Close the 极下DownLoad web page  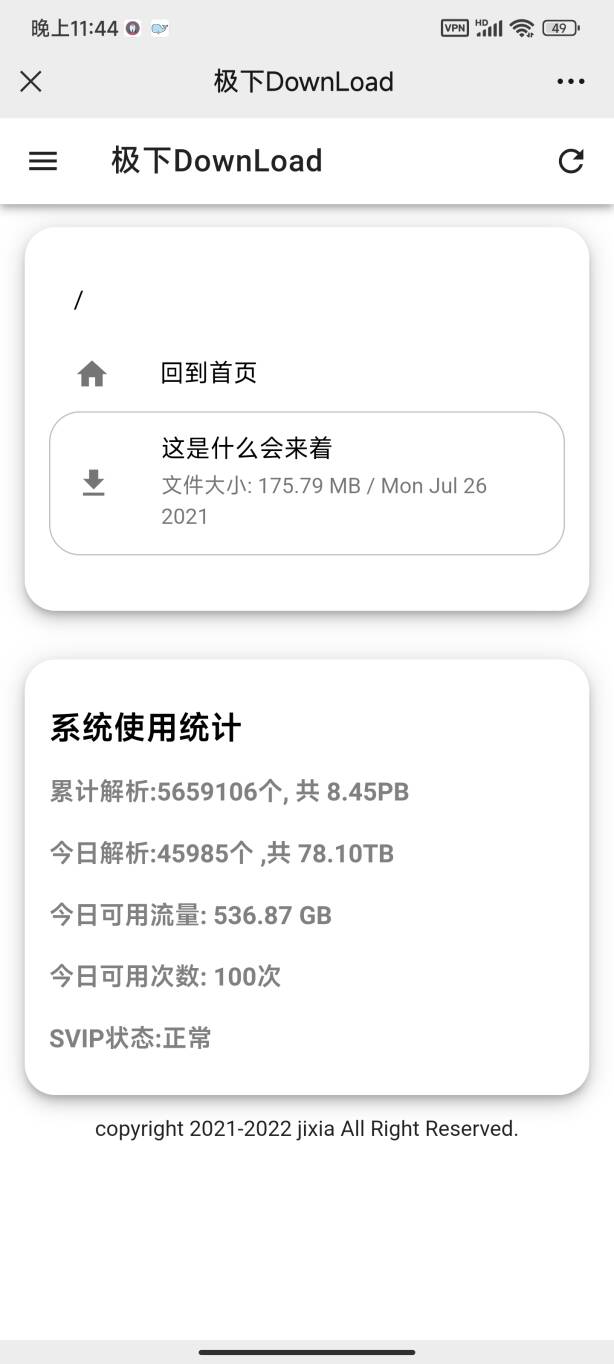click(x=31, y=81)
